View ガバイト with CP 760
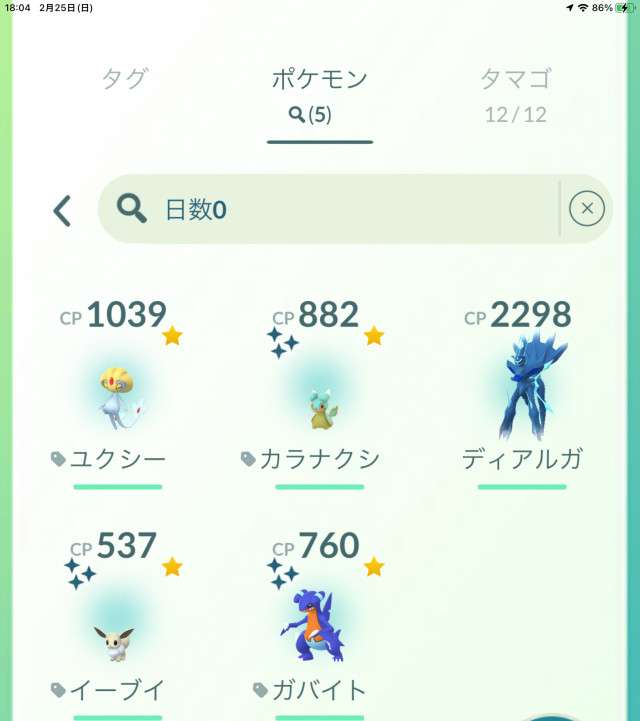The image size is (640, 721). click(318, 625)
